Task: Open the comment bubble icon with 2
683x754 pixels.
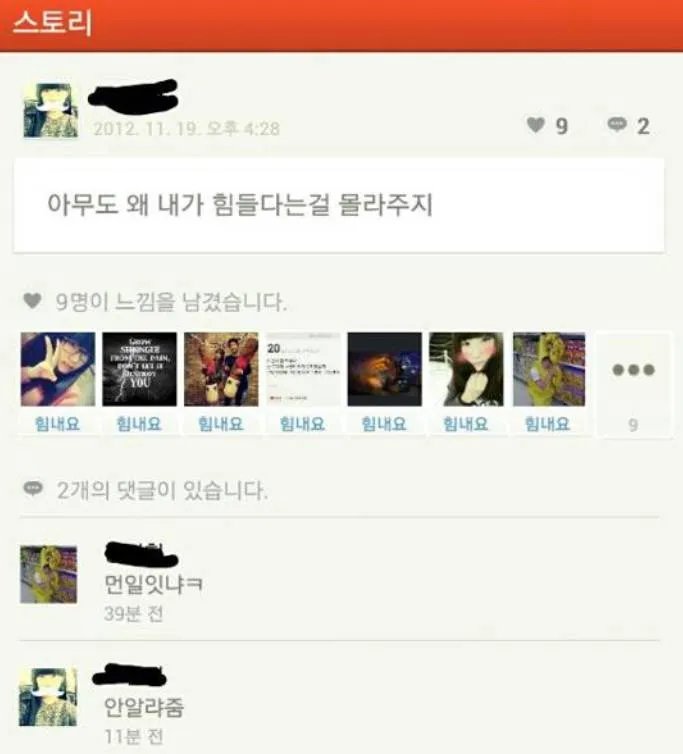Action: click(x=617, y=126)
